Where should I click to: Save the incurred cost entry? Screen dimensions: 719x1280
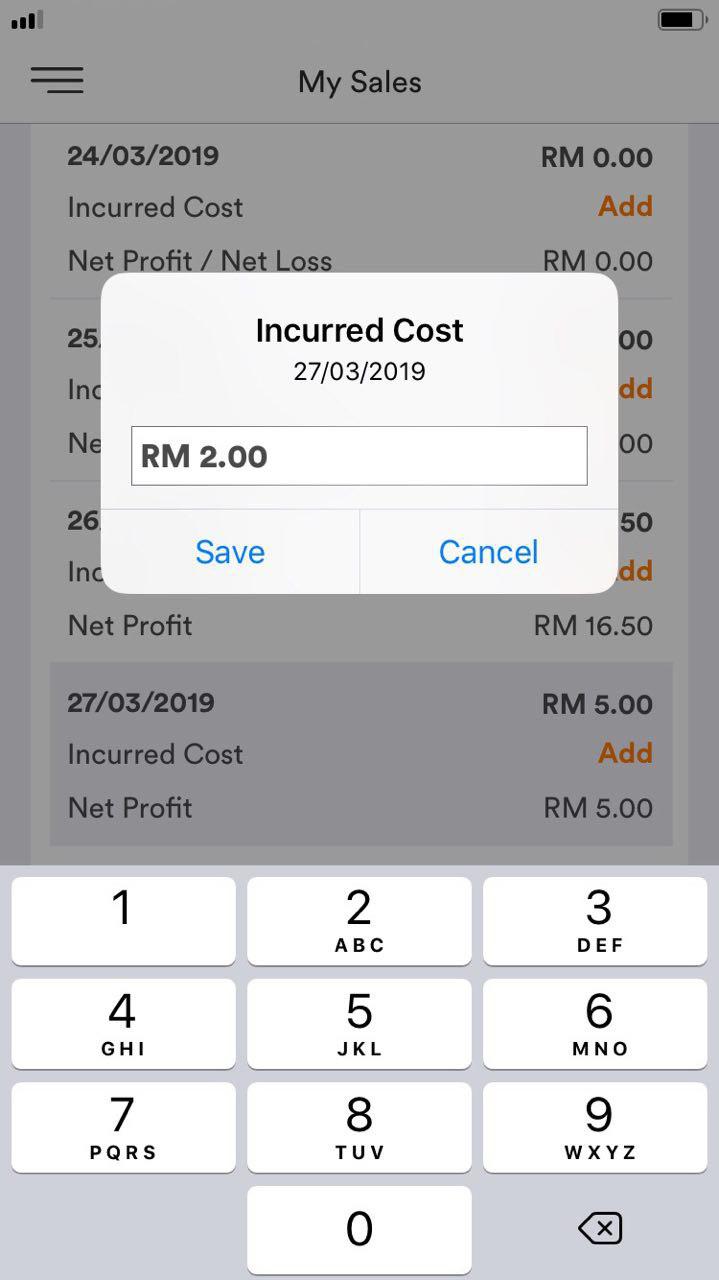230,552
